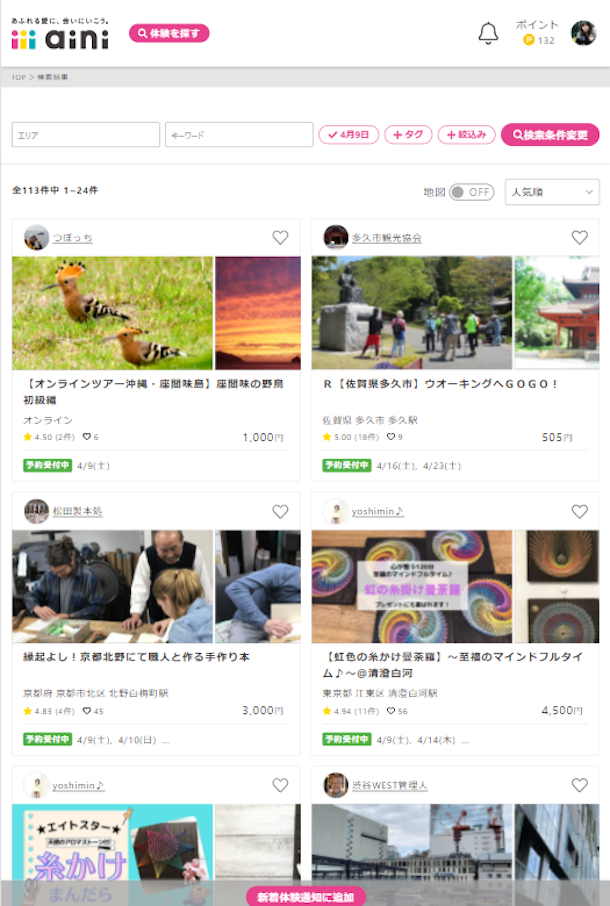Go to TOP breadcrumb link
The image size is (610, 906).
pos(18,77)
